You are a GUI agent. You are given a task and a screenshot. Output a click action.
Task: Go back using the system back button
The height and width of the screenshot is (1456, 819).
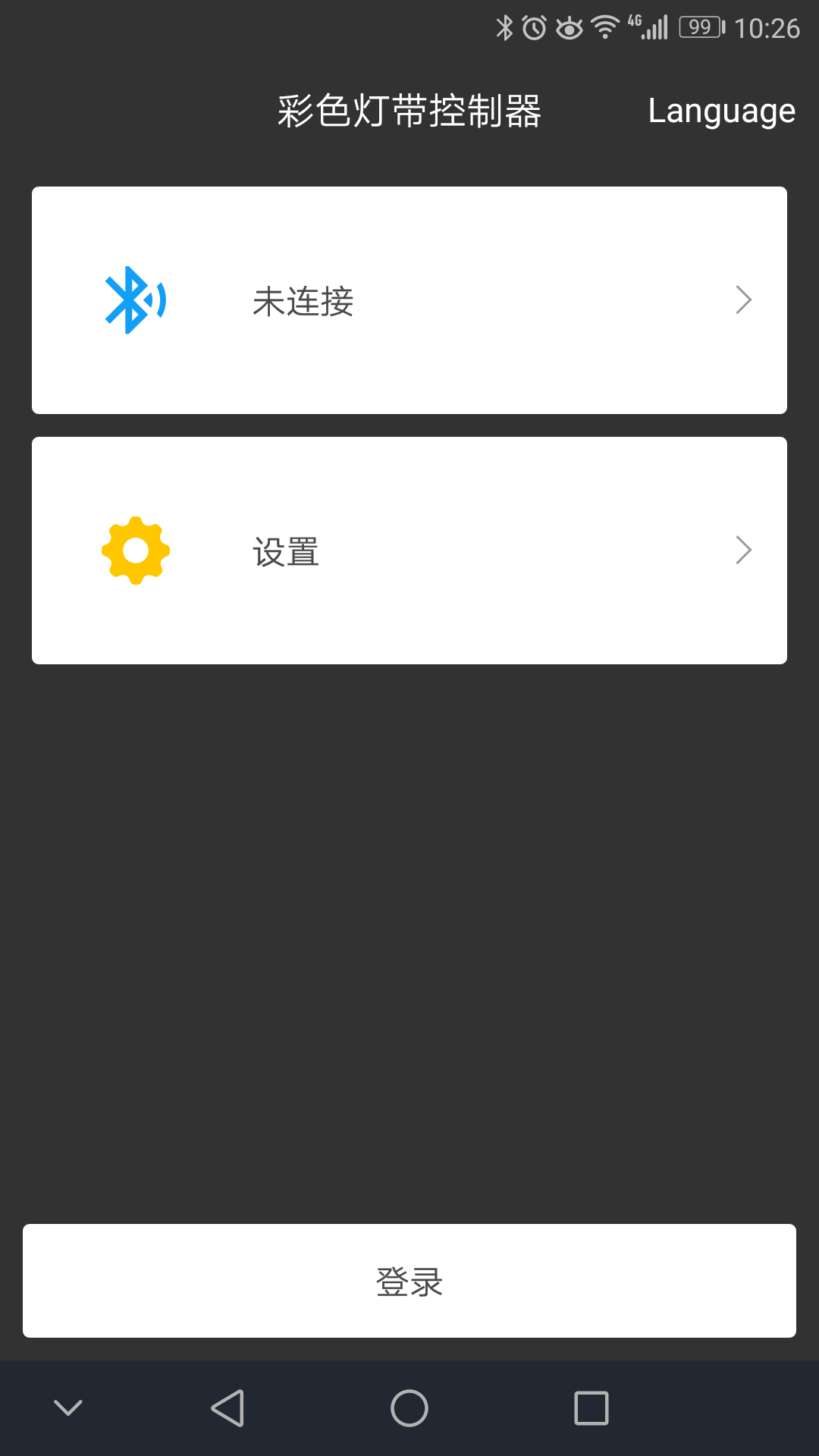(227, 1408)
